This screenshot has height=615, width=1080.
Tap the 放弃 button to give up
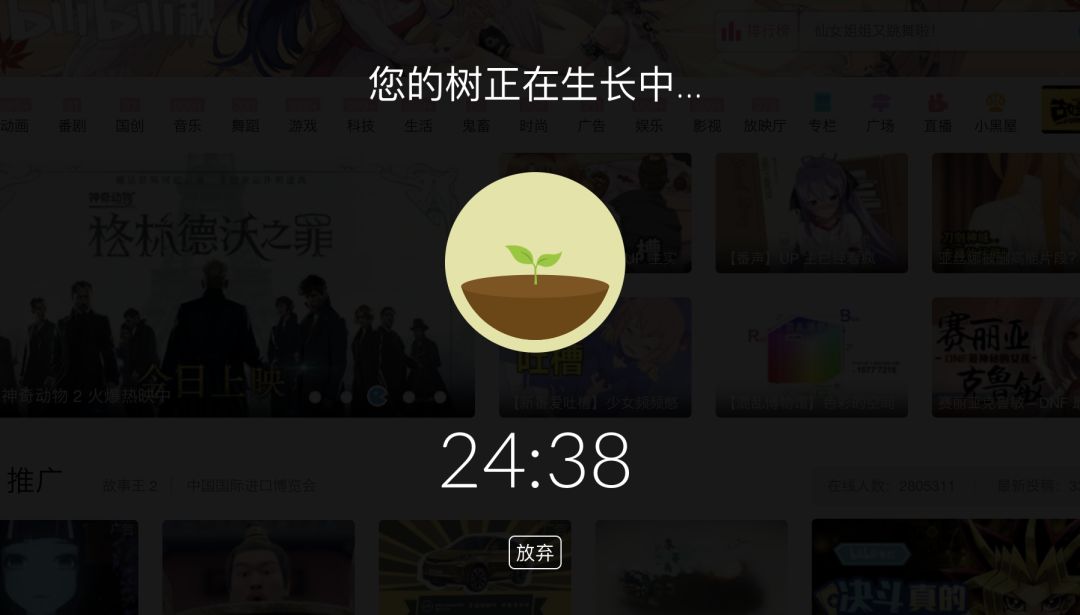pyautogui.click(x=535, y=552)
